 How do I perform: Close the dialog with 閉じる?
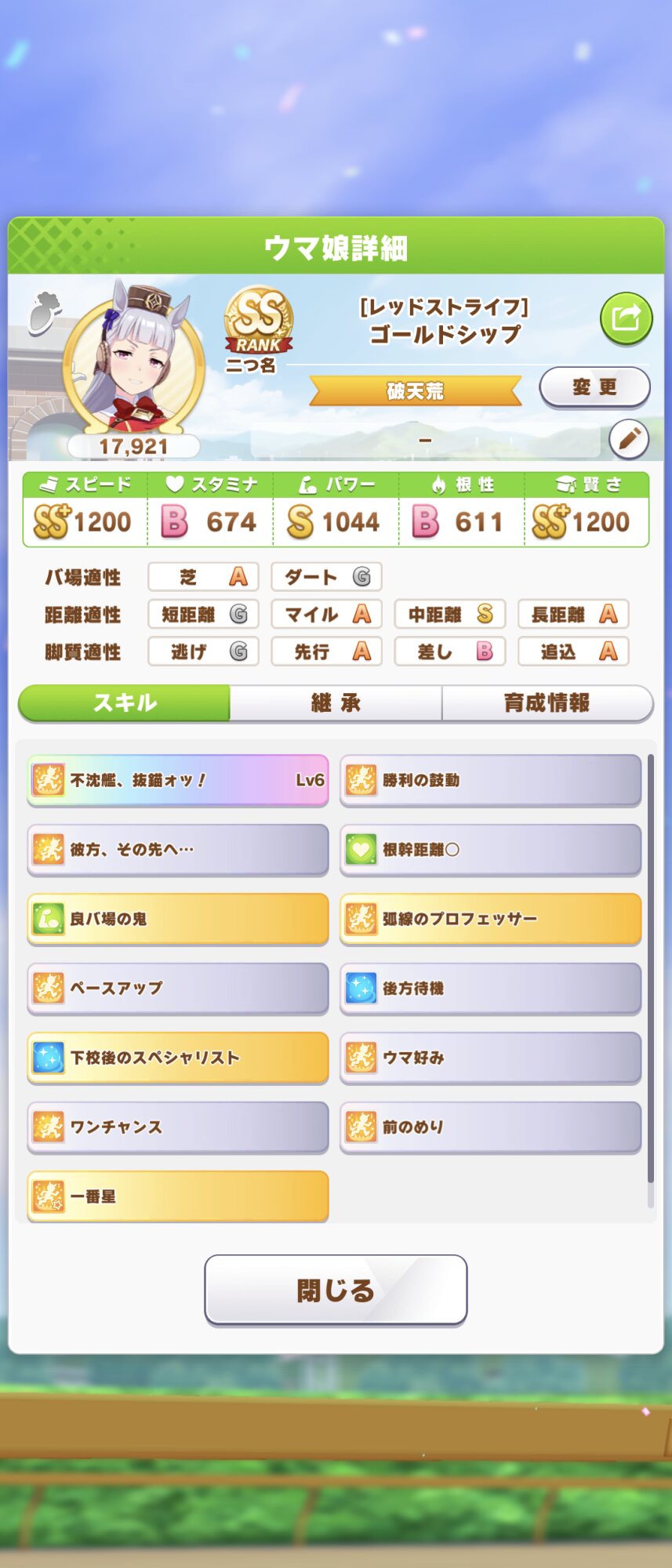[336, 1290]
